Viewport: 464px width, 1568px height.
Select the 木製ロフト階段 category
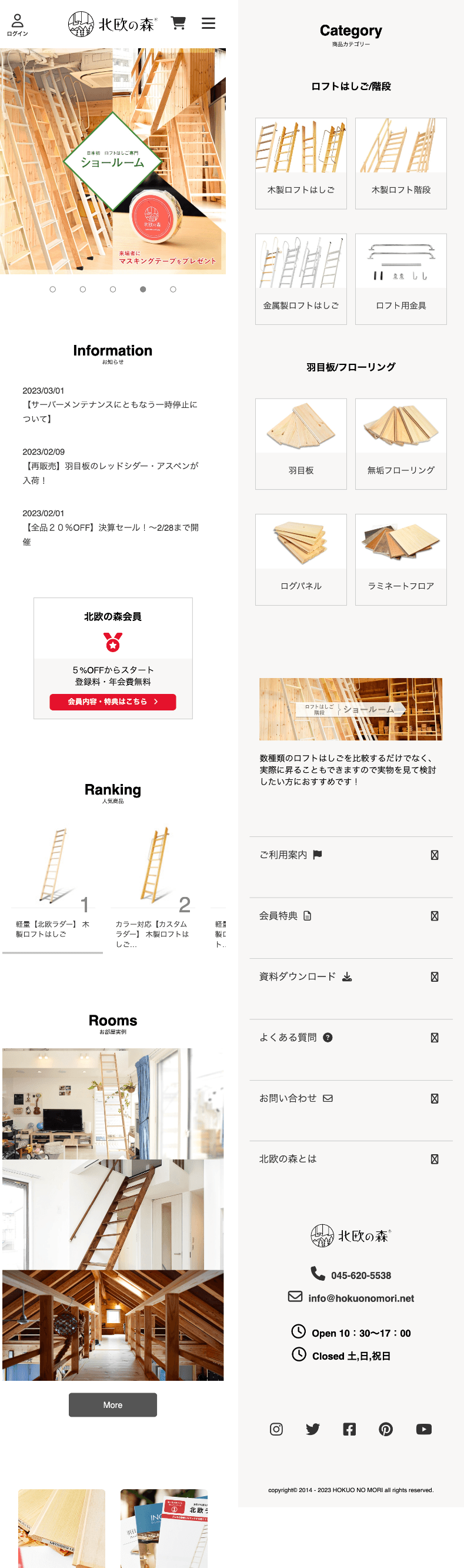click(x=400, y=163)
